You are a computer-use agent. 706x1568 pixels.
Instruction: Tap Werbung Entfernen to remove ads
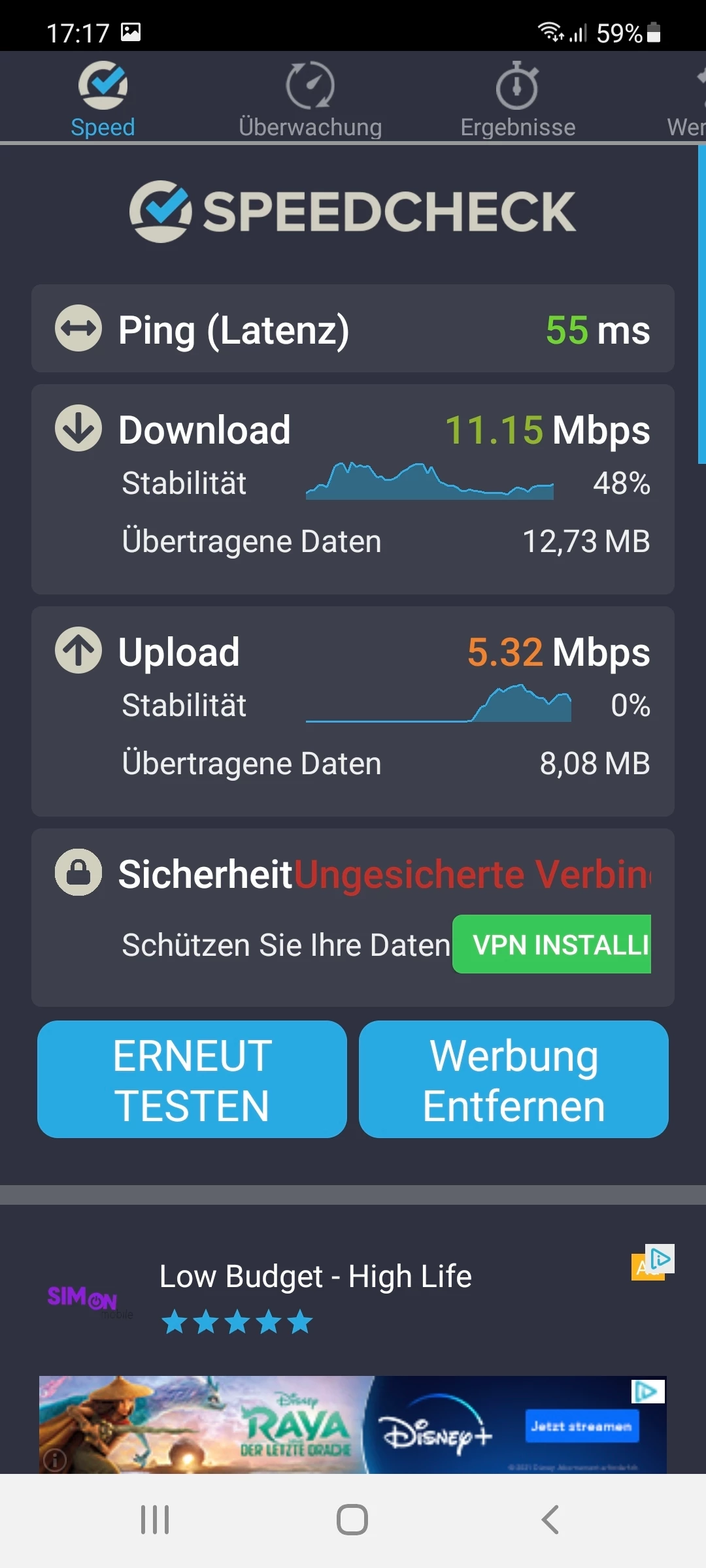click(x=513, y=1079)
